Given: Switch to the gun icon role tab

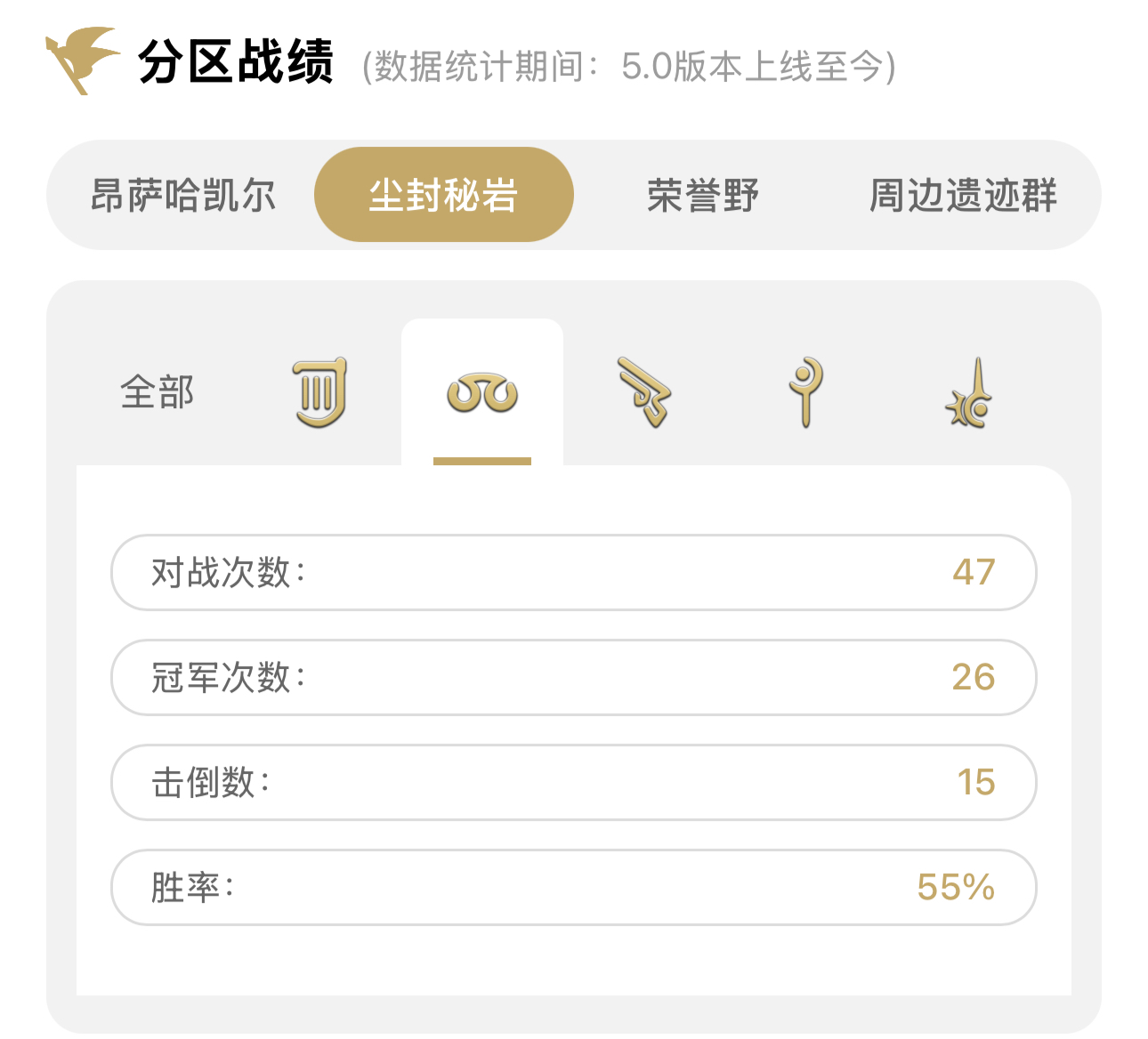Looking at the screenshot, I should pos(643,392).
